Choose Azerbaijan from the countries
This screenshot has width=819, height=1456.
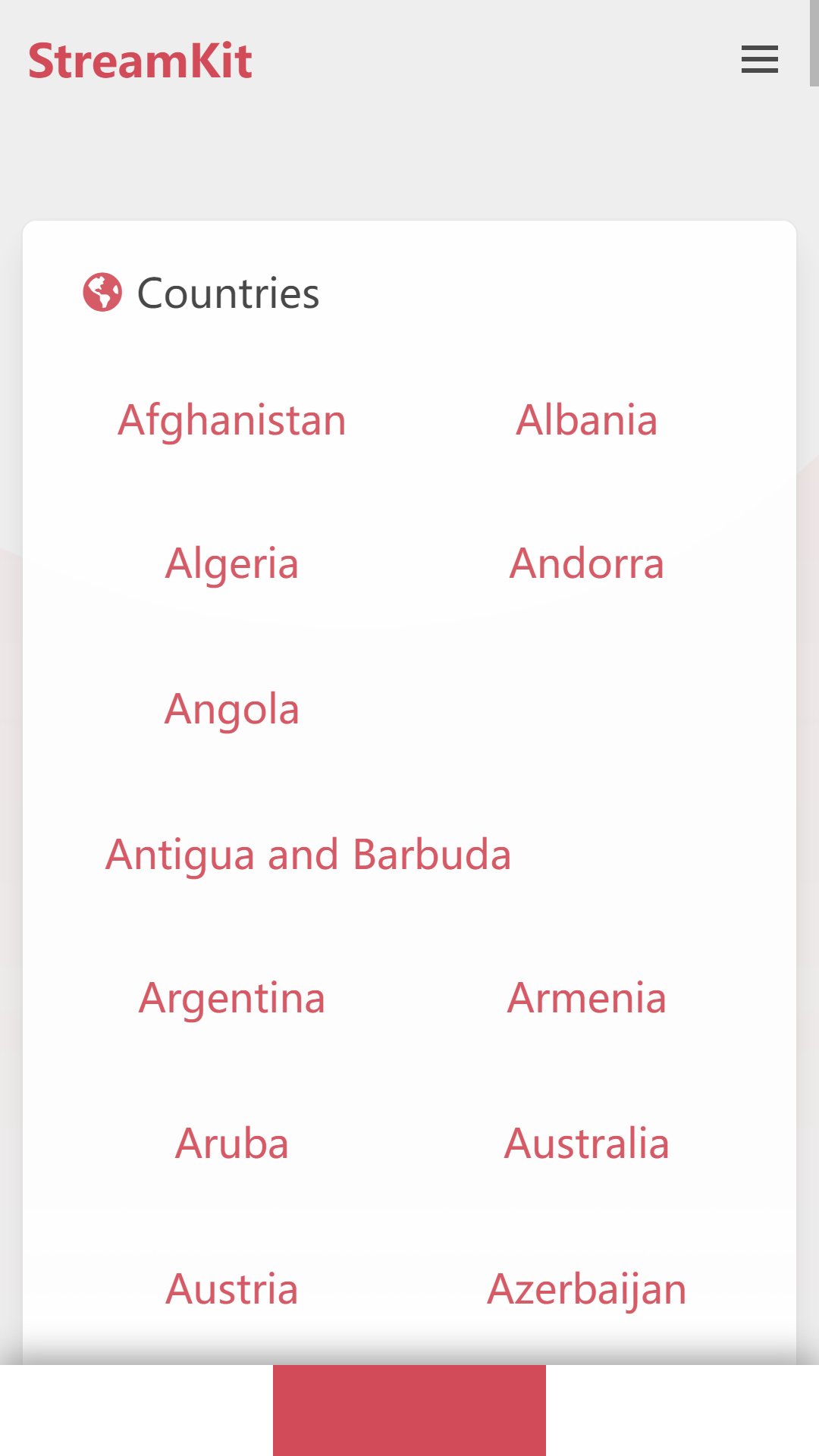tap(587, 1291)
